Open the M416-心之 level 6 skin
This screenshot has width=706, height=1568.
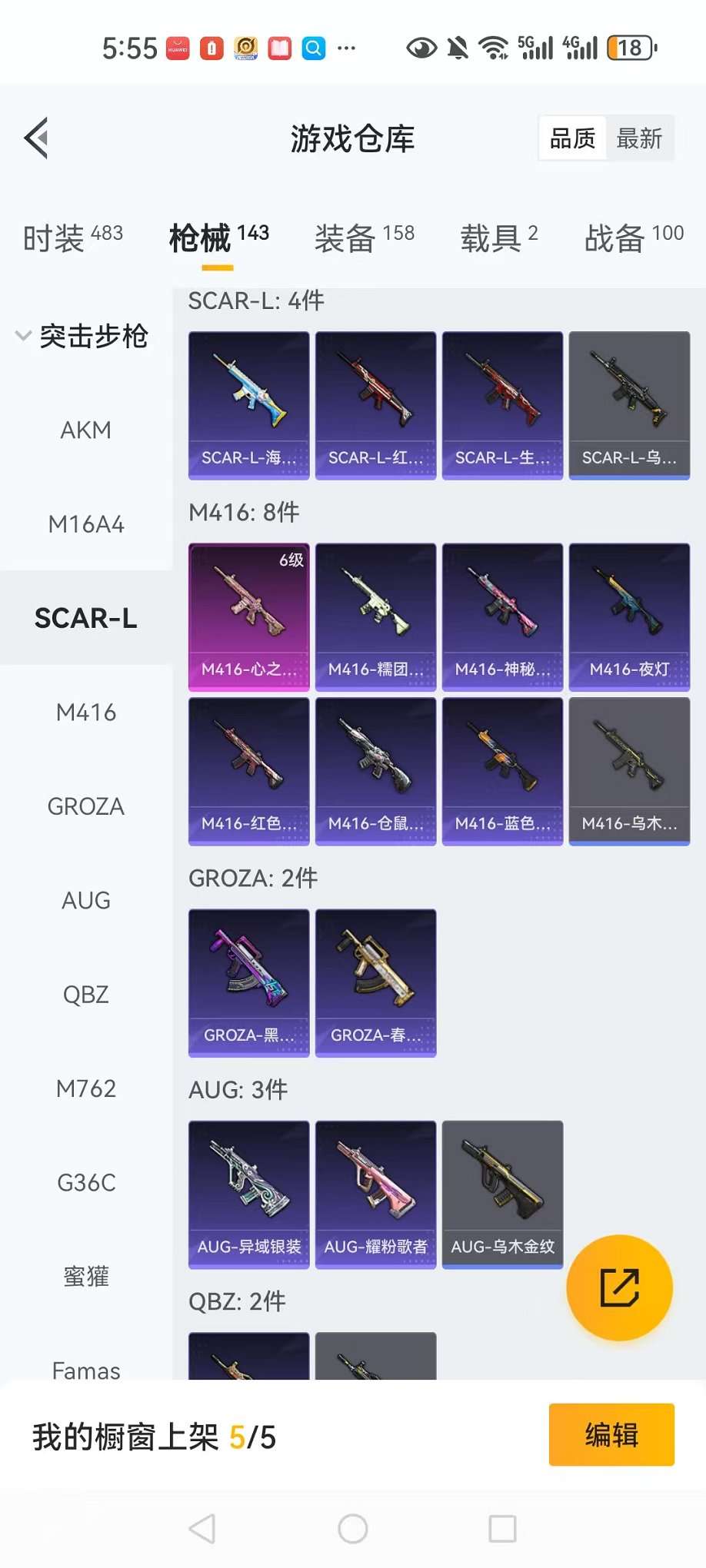249,617
